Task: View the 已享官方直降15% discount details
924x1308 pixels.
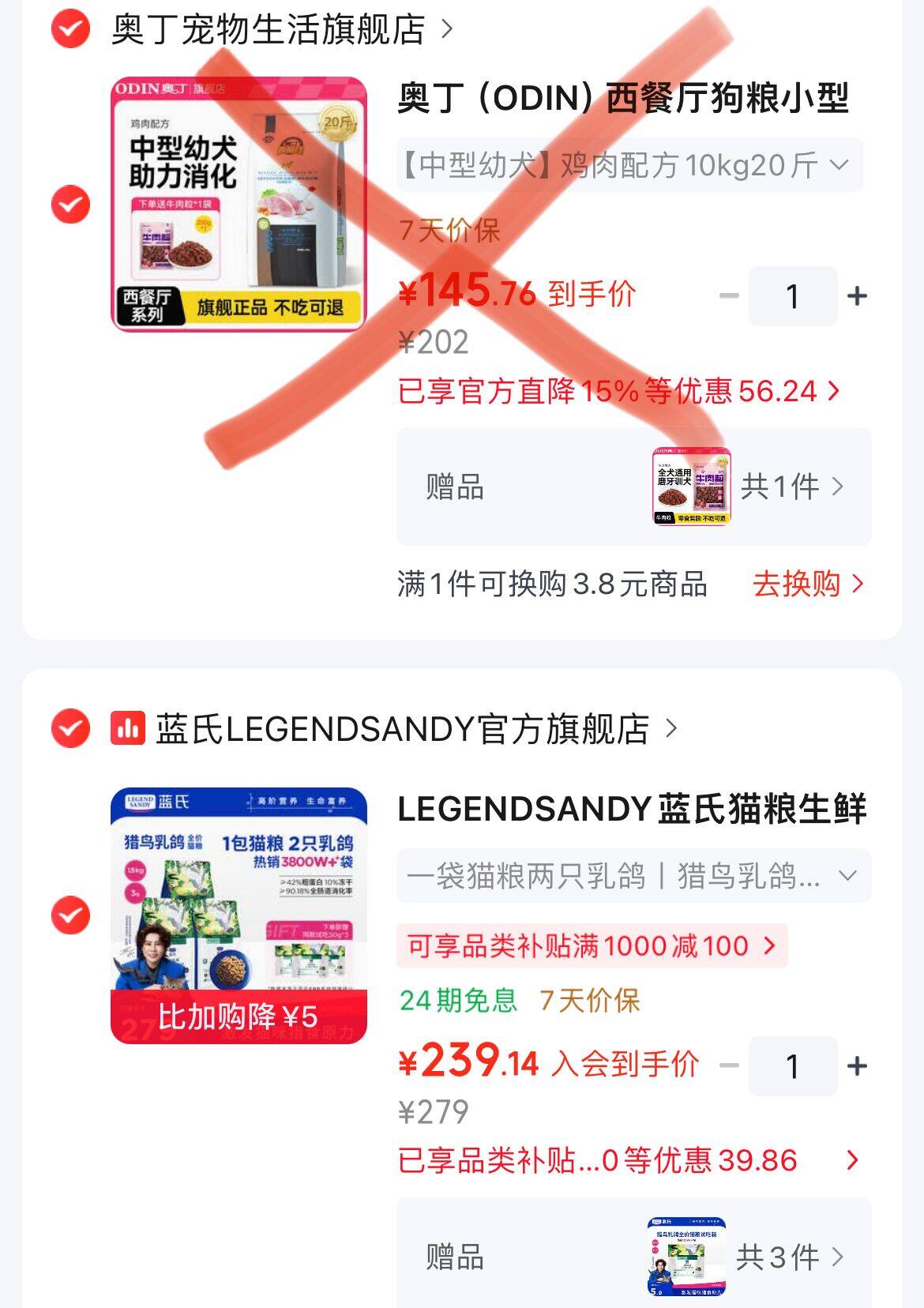Action: pos(619,391)
